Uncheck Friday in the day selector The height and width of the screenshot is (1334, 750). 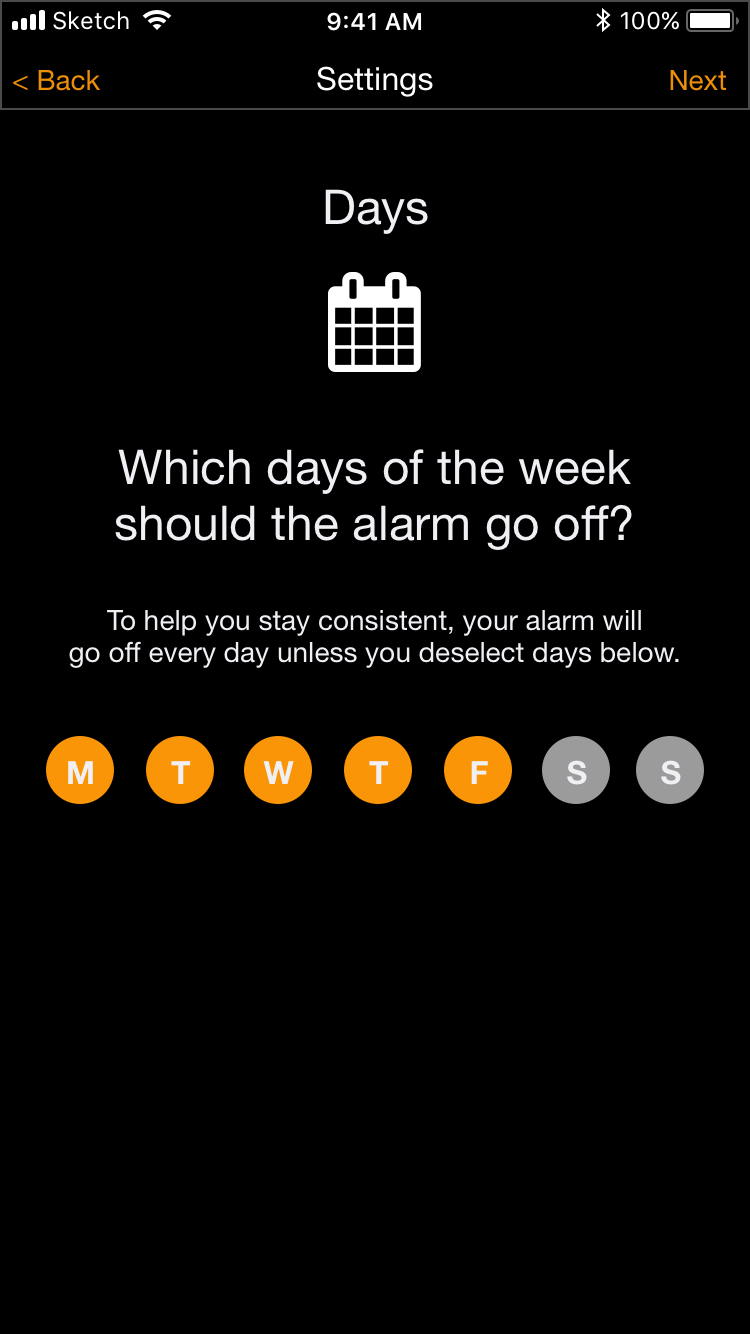click(478, 771)
